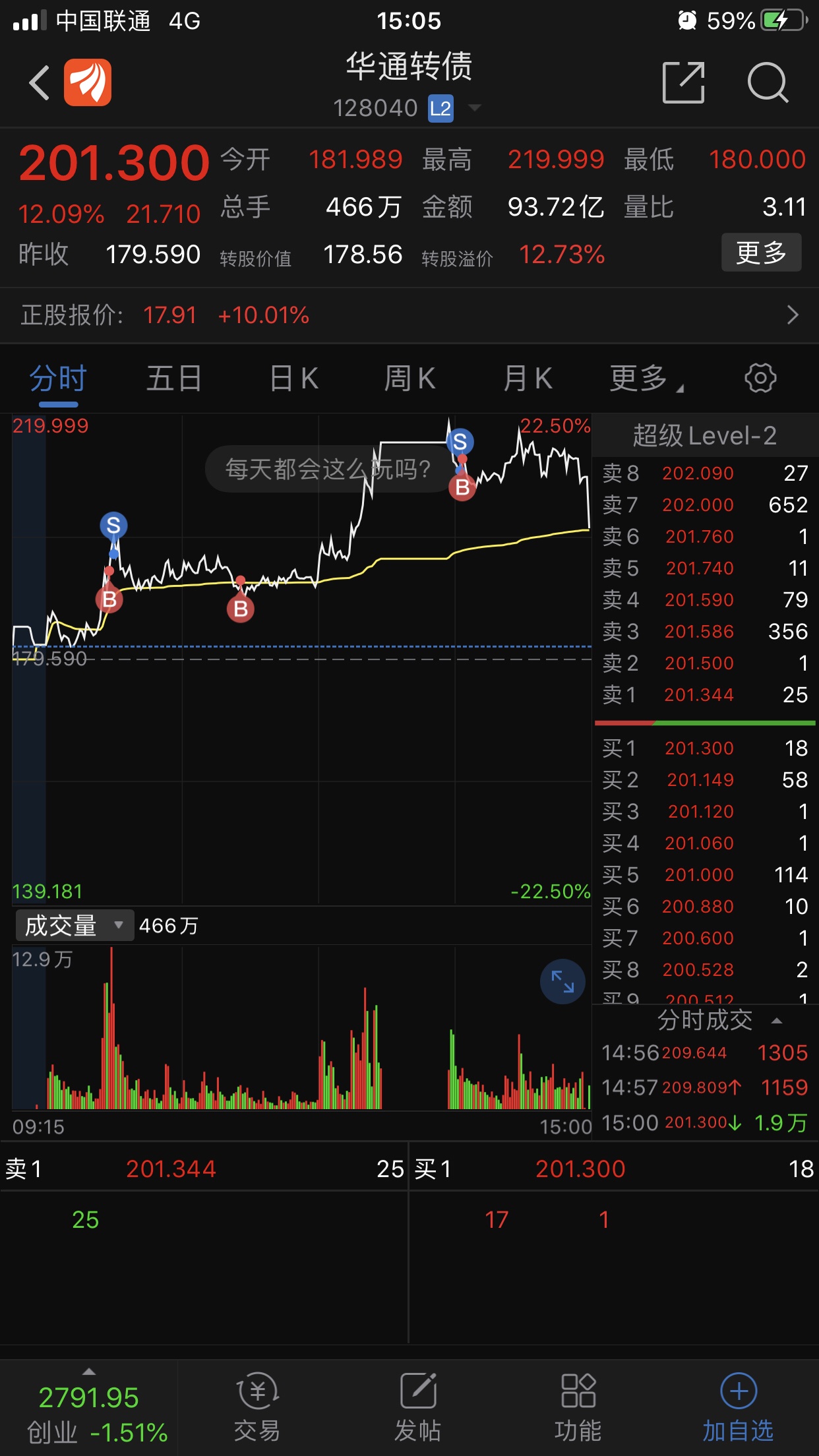Switch to the 月K chart tab
Viewport: 819px width, 1456px height.
click(x=528, y=379)
